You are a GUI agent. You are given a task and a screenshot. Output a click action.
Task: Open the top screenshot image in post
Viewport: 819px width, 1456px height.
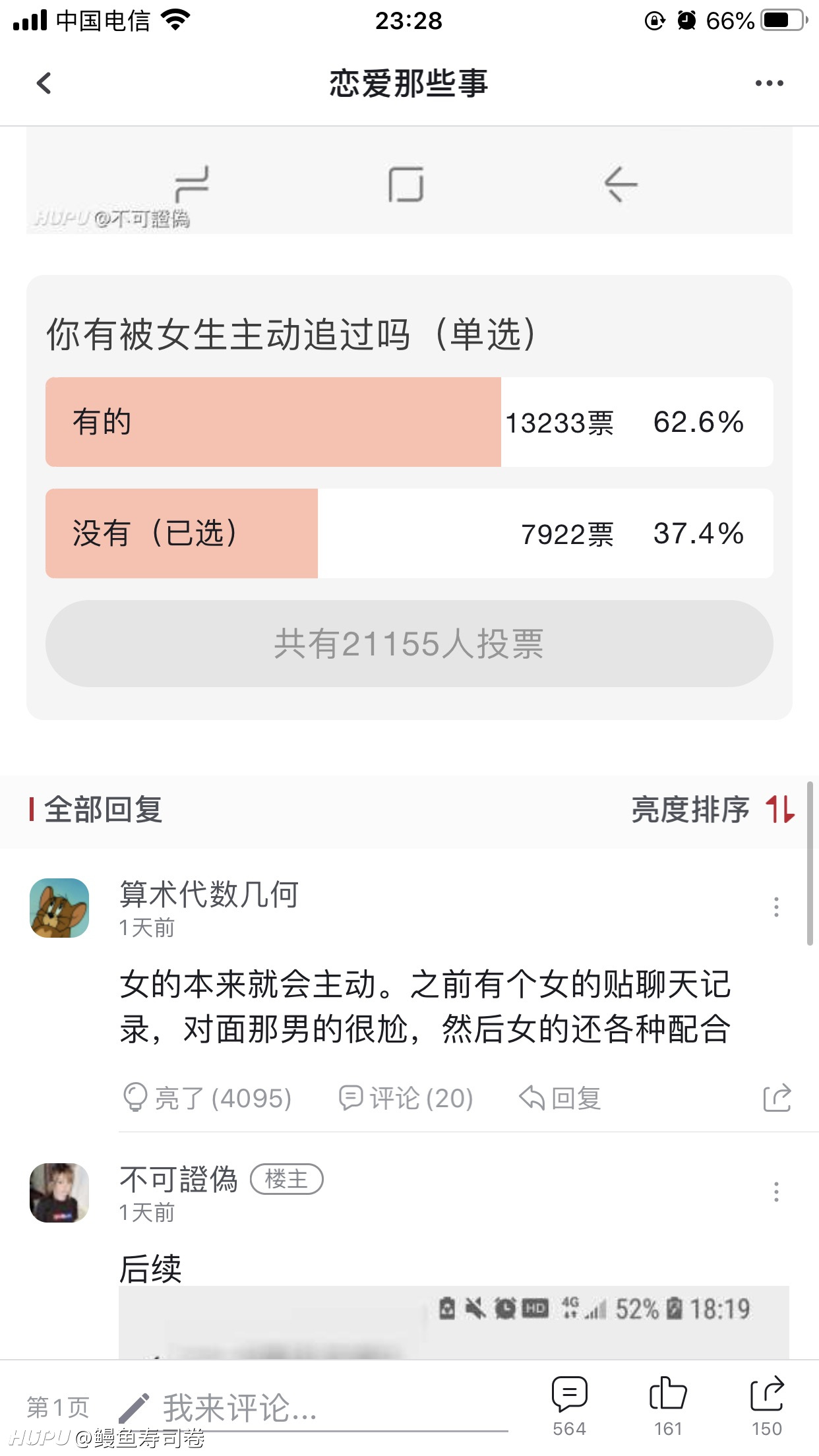coord(409,181)
